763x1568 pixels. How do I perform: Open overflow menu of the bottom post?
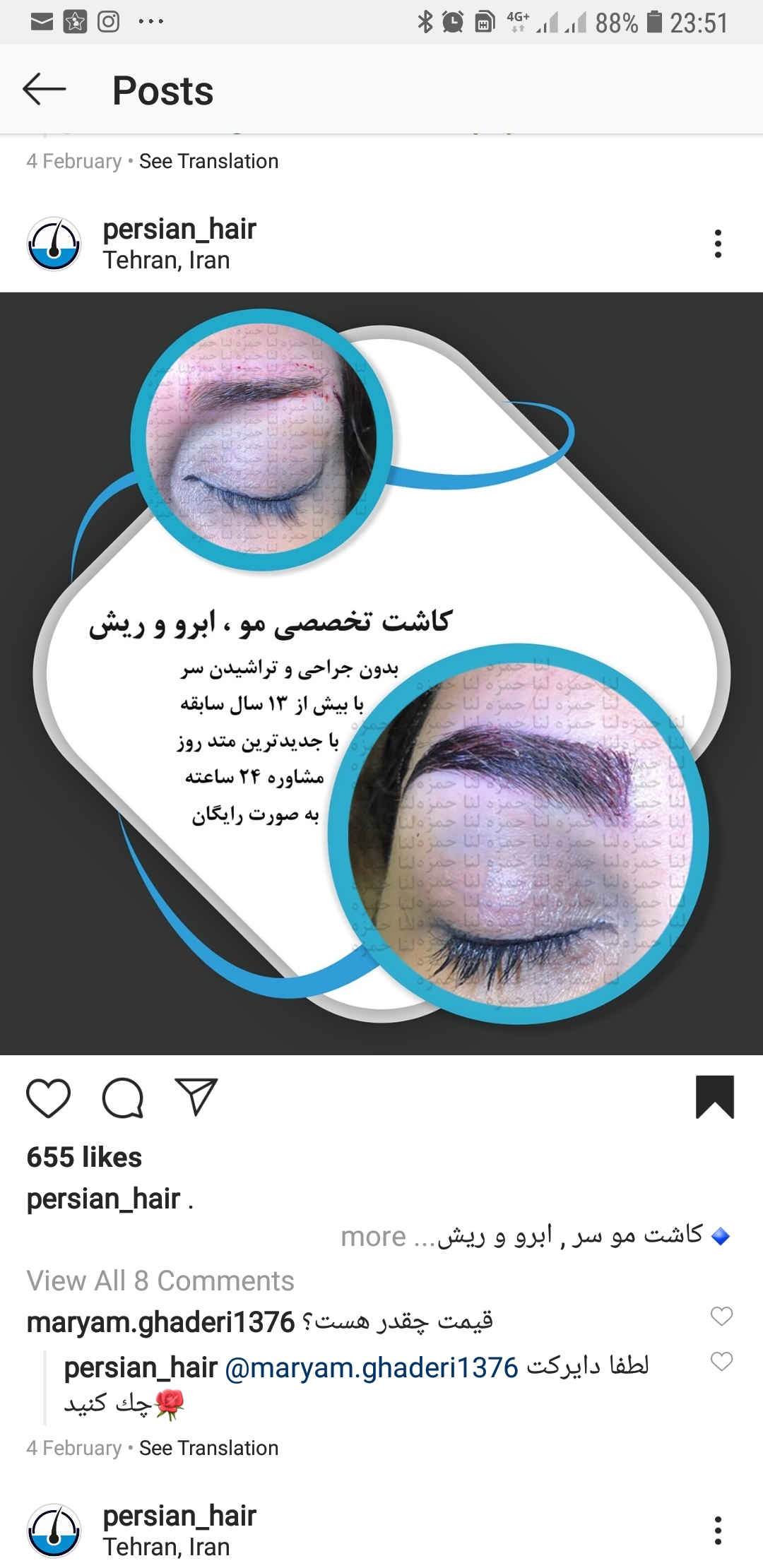pos(718,1531)
